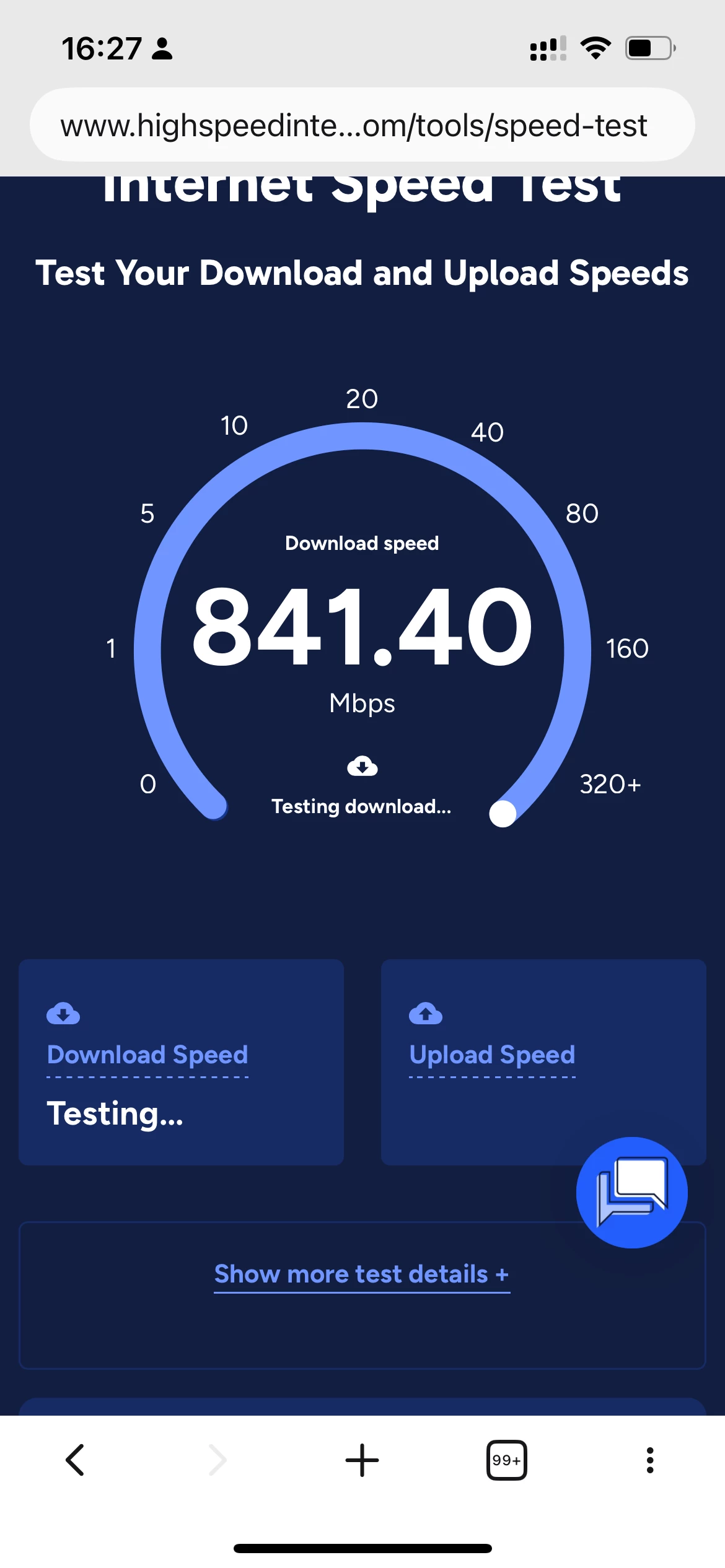Tap the Download Speed dotted link
Viewport: 725px width, 1568px height.
click(x=147, y=1055)
